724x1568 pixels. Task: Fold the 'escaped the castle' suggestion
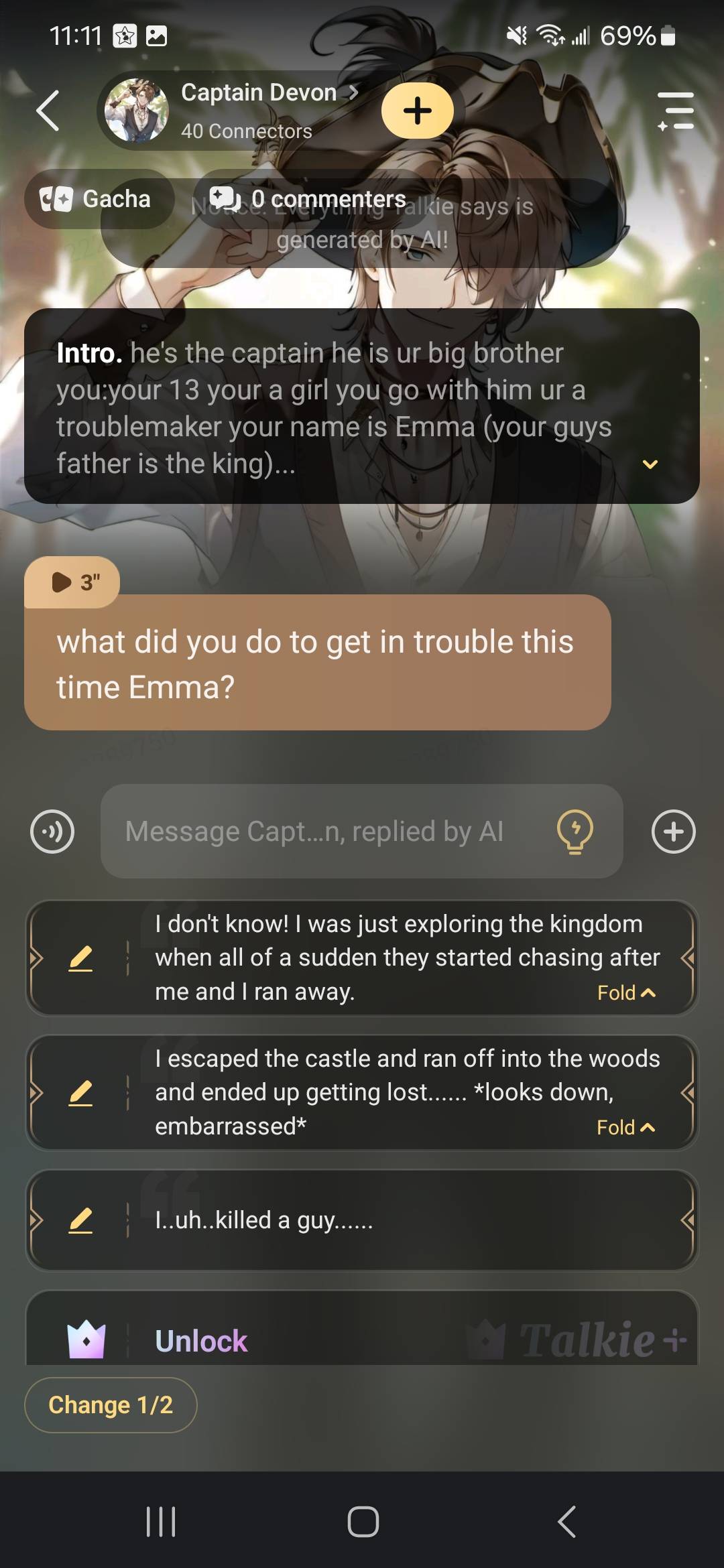pyautogui.click(x=625, y=1128)
